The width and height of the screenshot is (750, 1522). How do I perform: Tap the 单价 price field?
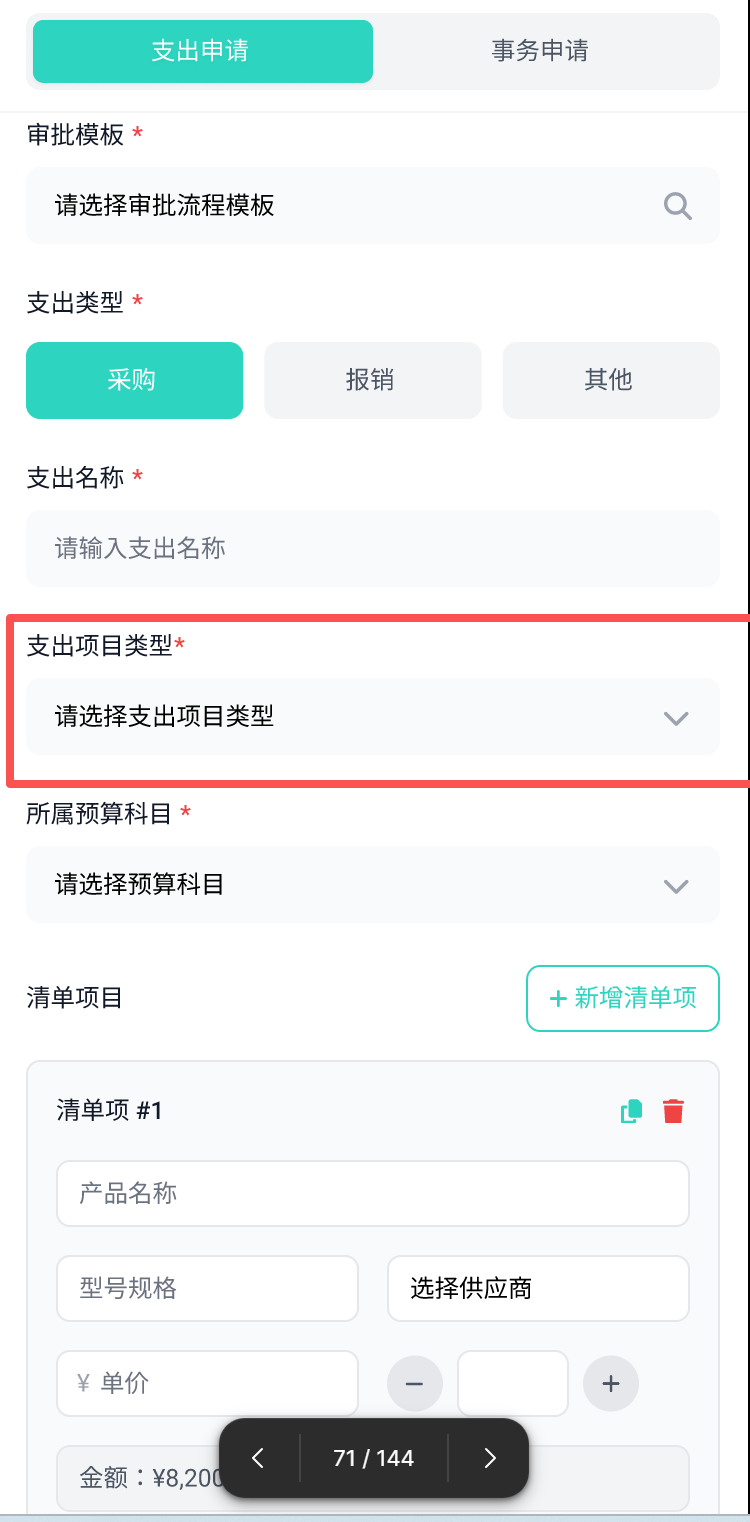(207, 1383)
